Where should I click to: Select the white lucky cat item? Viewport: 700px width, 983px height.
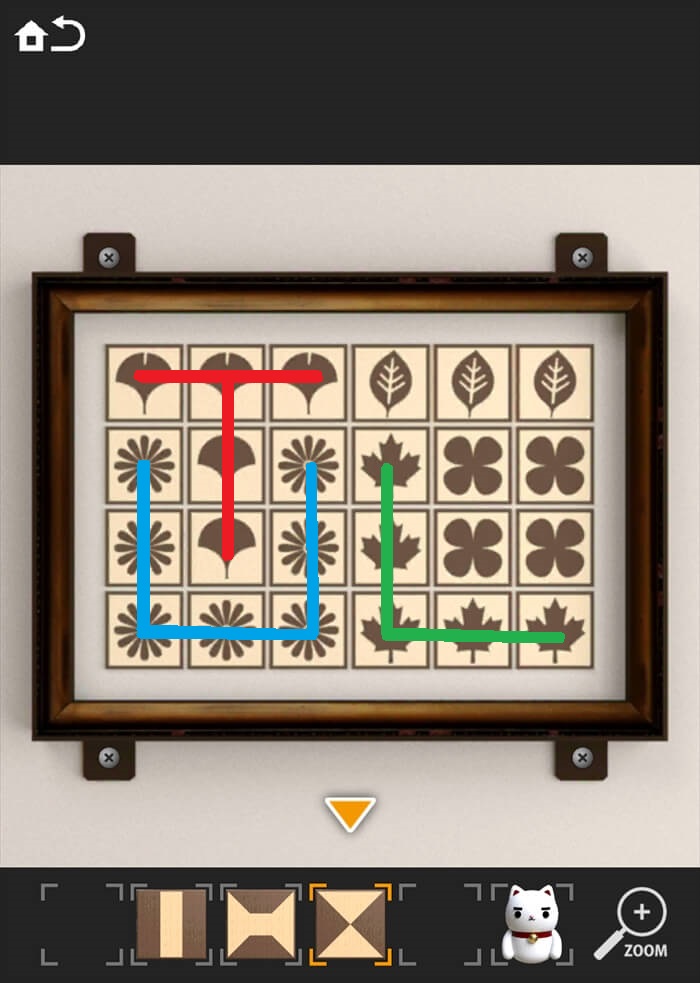(531, 924)
